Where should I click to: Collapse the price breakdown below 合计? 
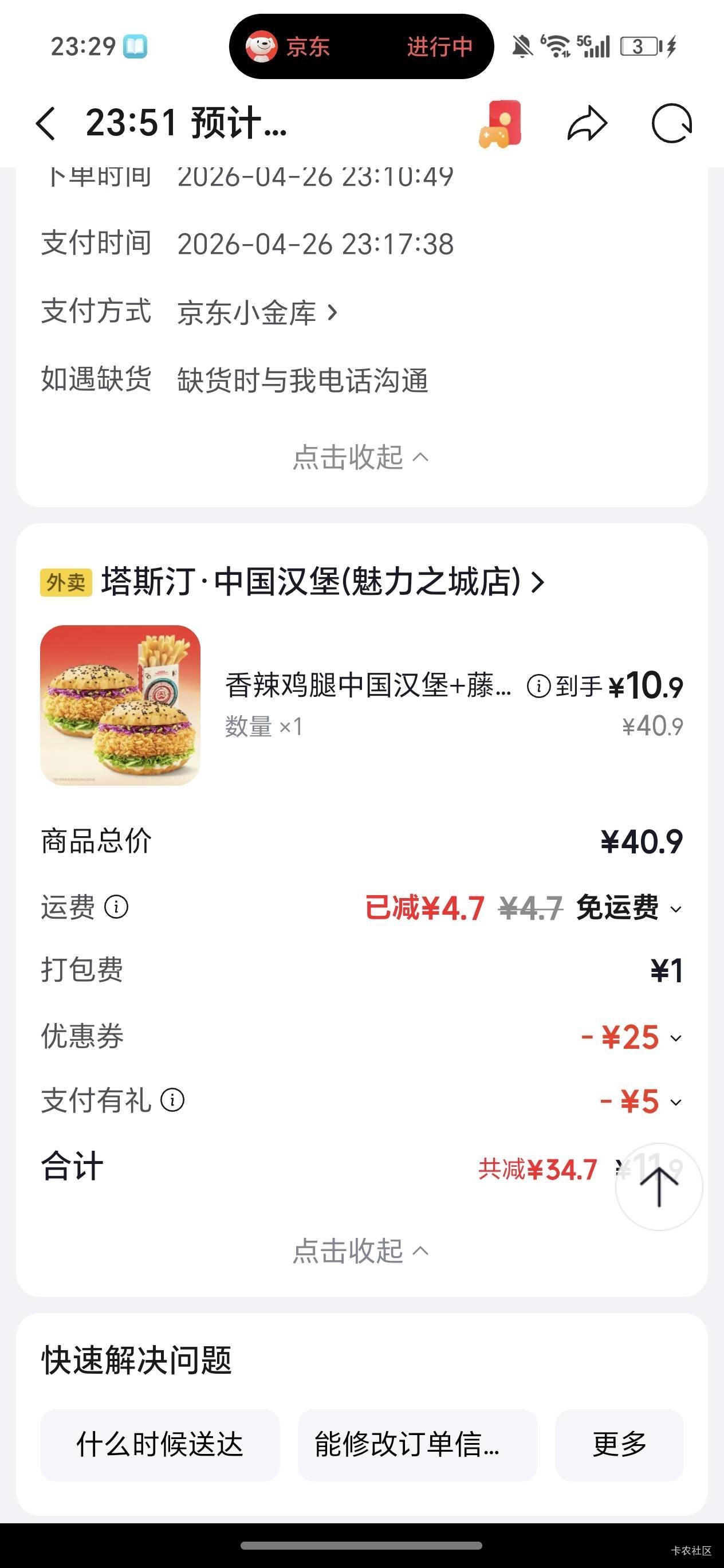point(361,1251)
